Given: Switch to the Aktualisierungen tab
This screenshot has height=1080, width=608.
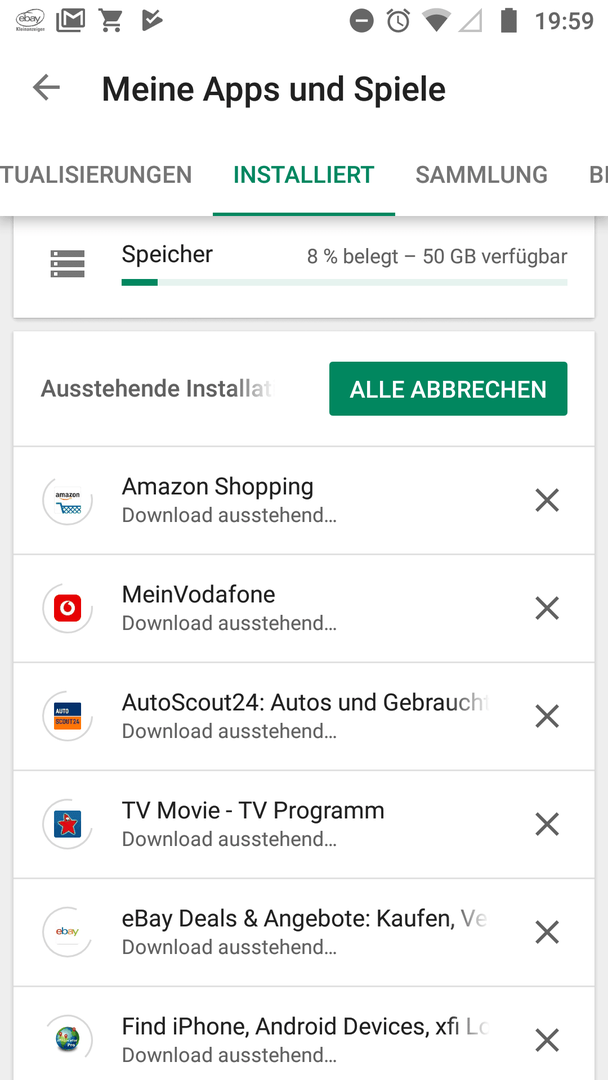Looking at the screenshot, I should point(96,175).
